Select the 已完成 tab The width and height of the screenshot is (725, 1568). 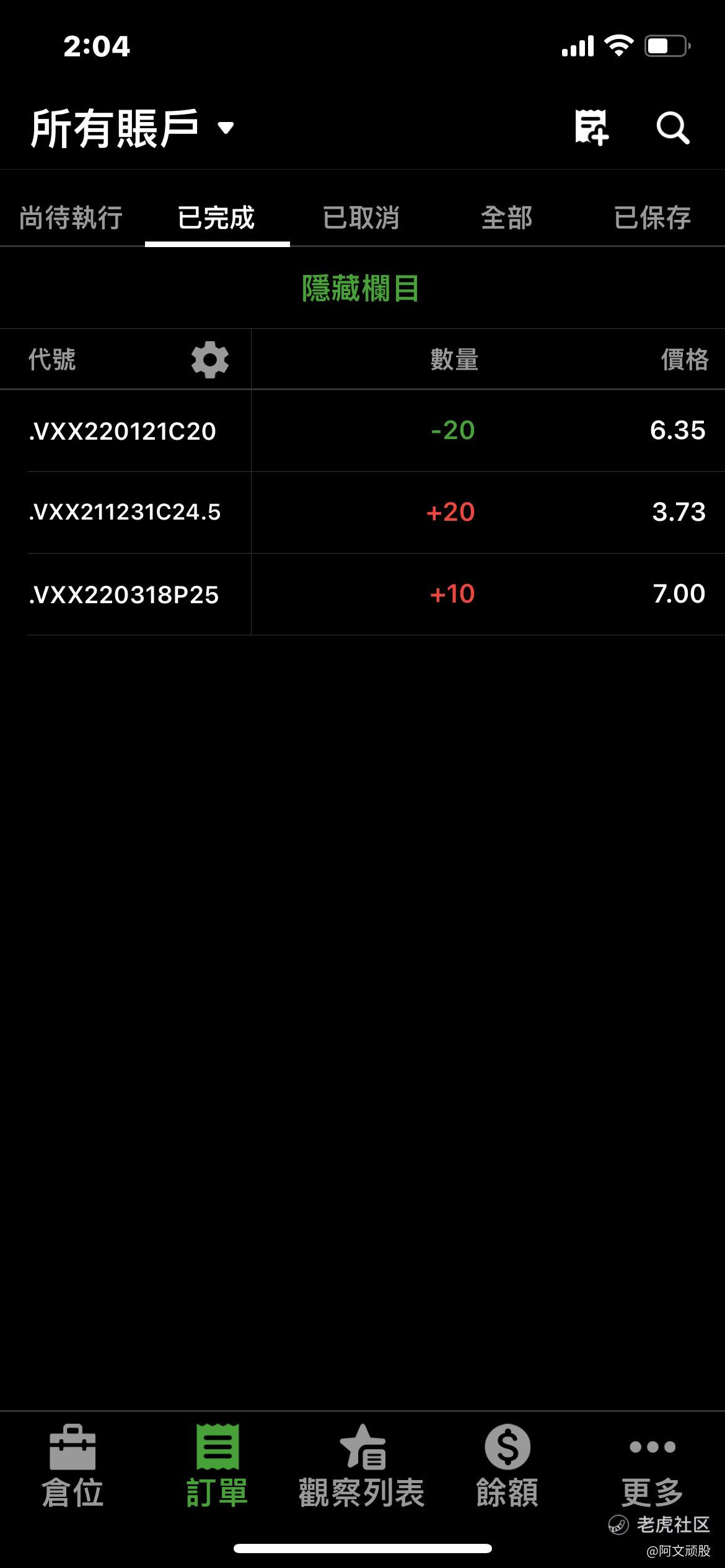216,218
